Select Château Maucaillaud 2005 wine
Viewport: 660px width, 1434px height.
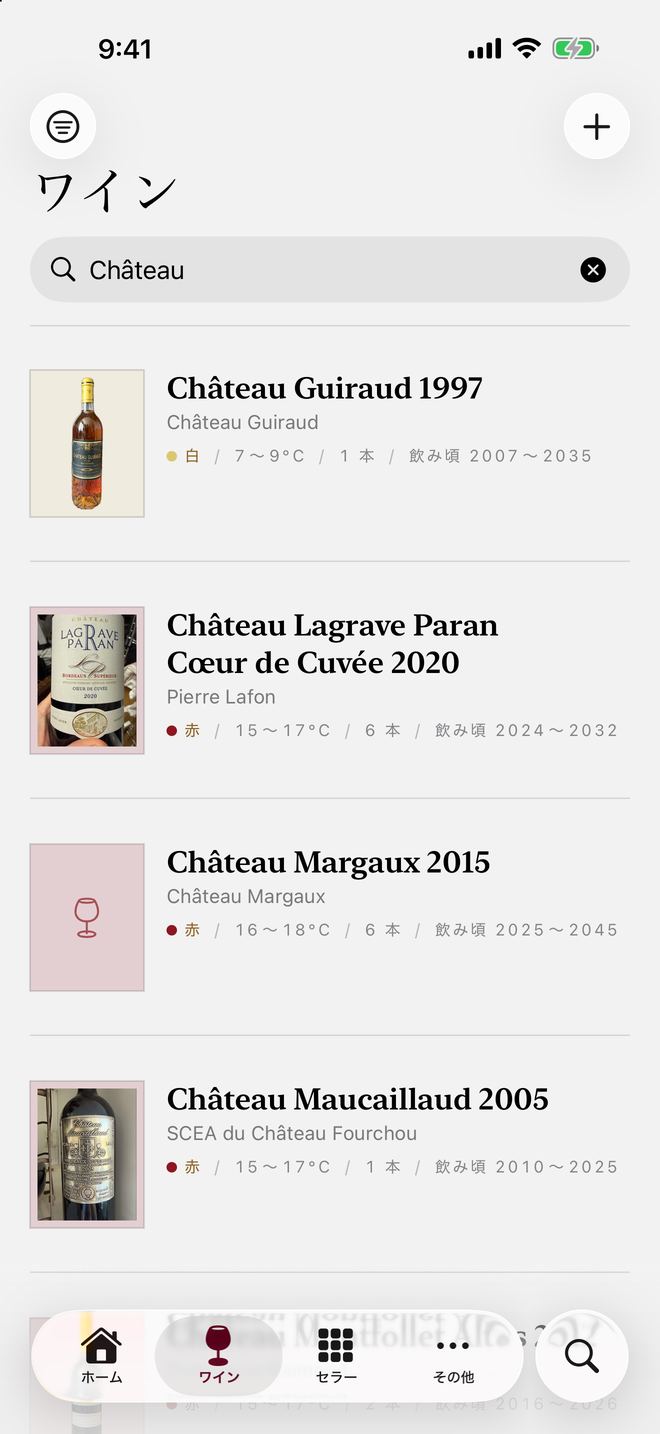(330, 1154)
